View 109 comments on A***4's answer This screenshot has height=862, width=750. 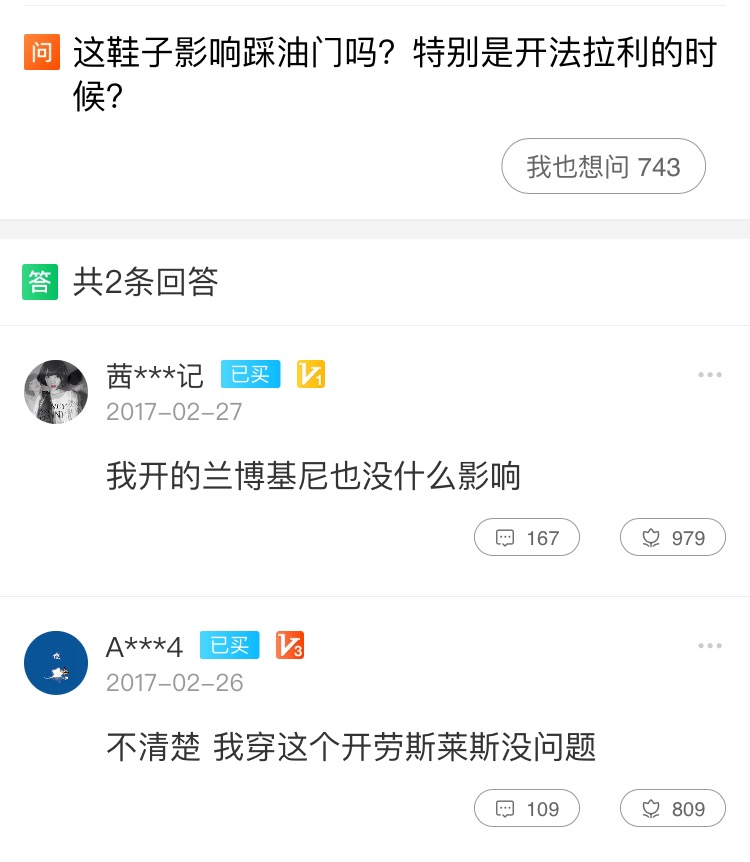(527, 809)
